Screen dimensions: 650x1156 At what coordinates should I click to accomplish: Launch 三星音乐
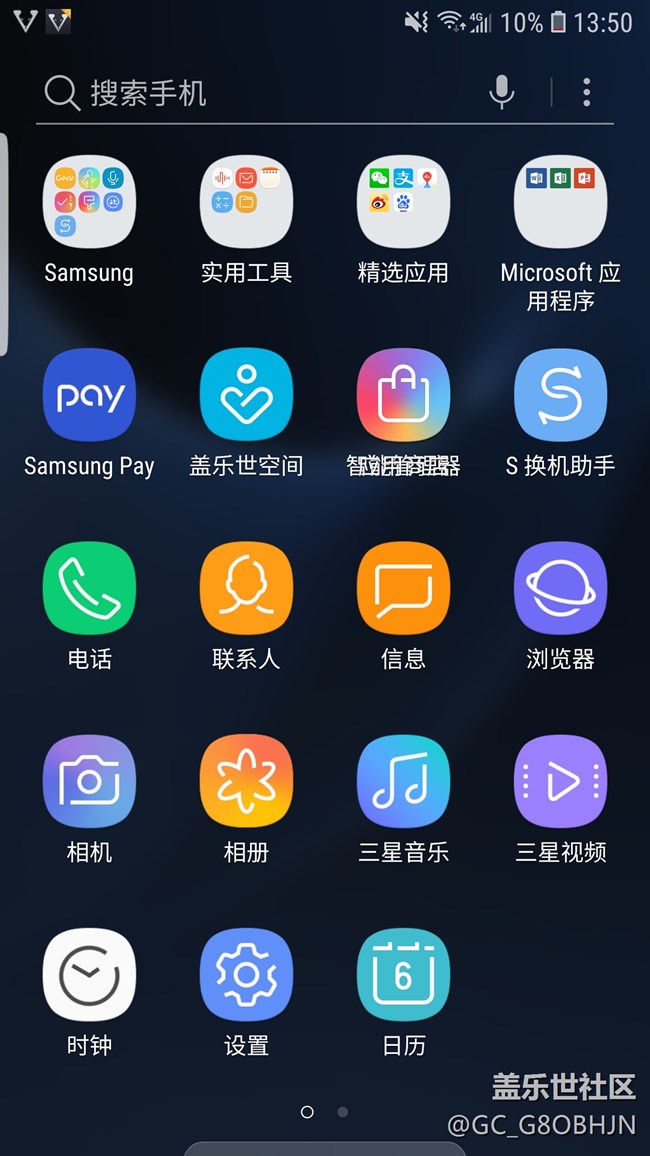(403, 781)
